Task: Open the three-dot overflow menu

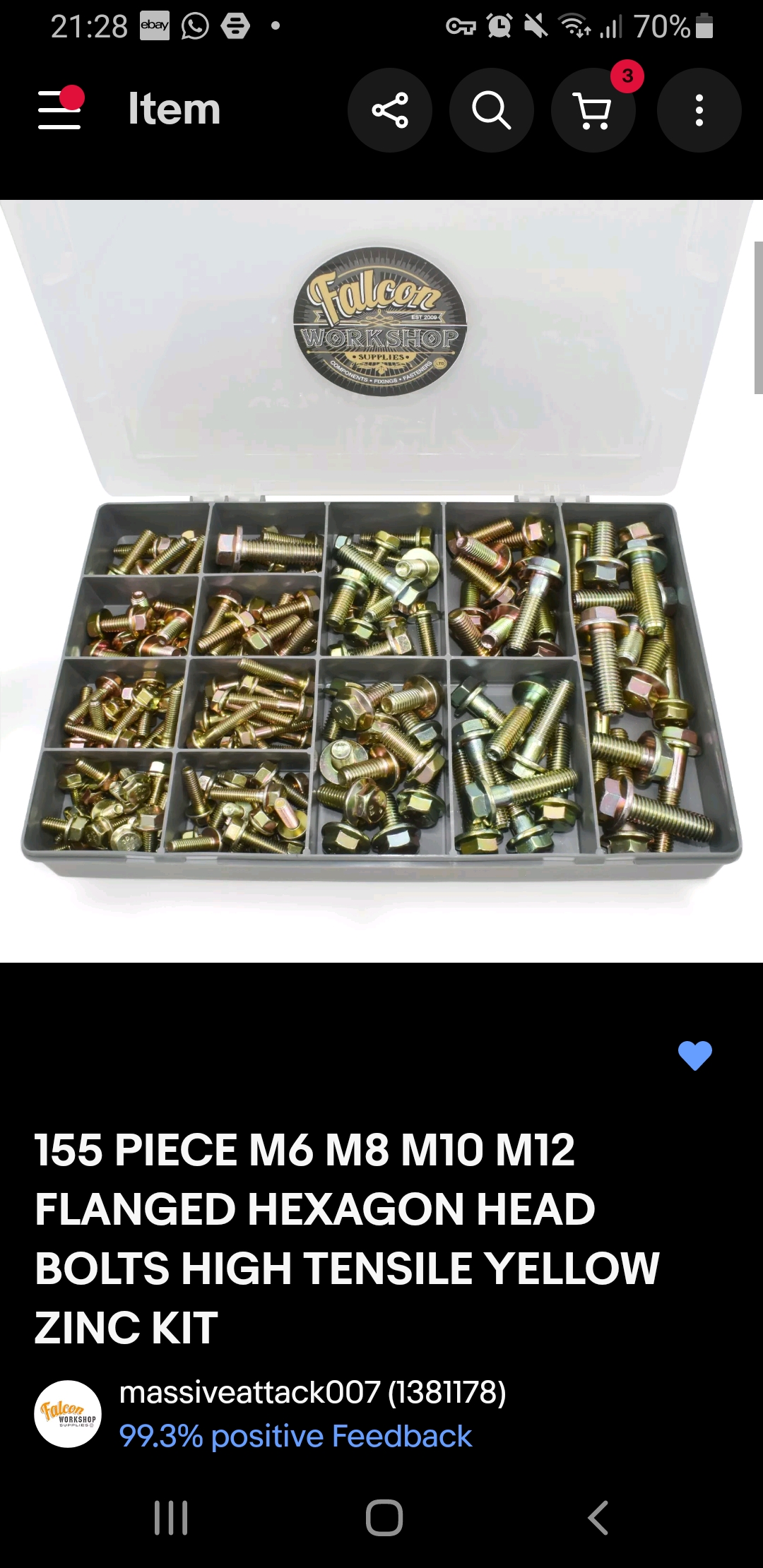Action: coord(699,110)
